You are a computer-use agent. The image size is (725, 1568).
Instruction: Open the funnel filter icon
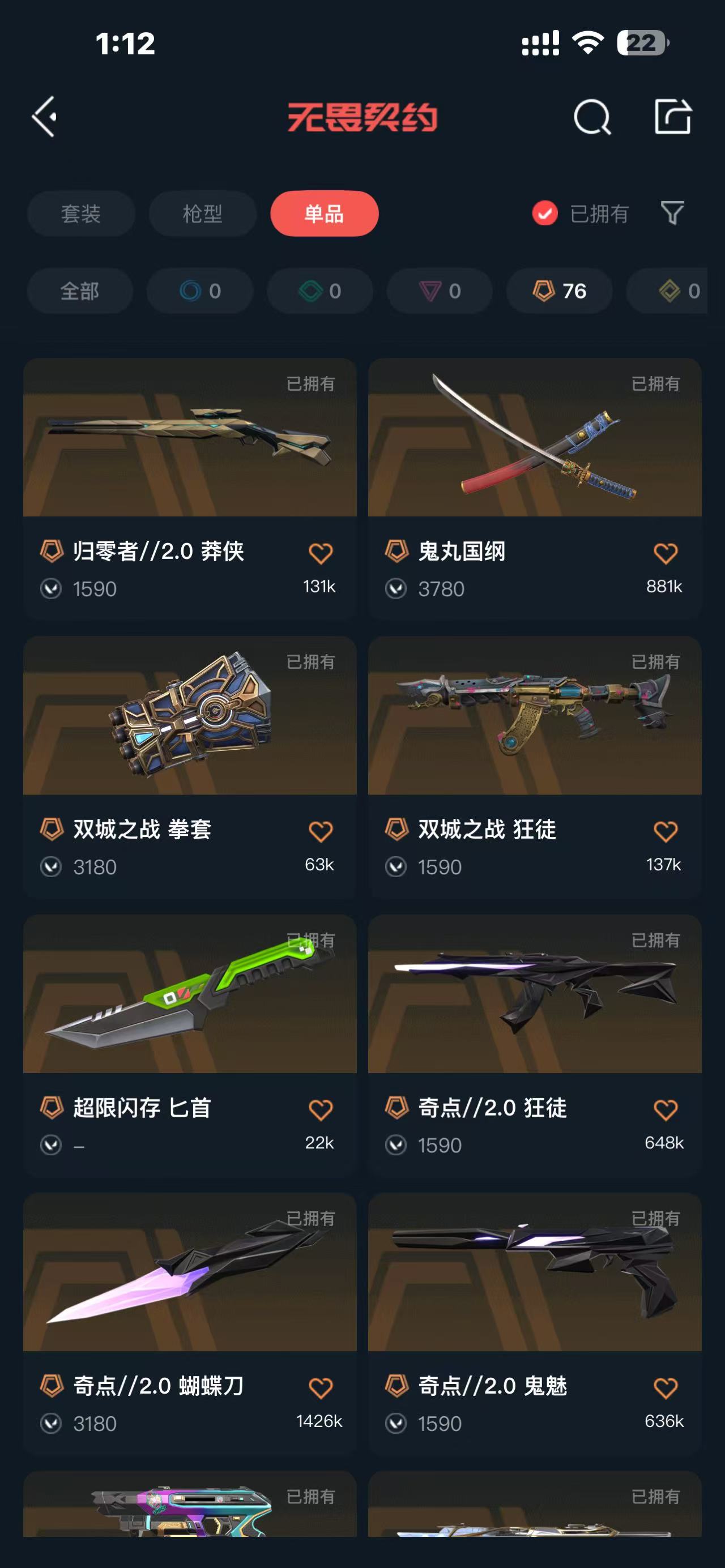(673, 213)
